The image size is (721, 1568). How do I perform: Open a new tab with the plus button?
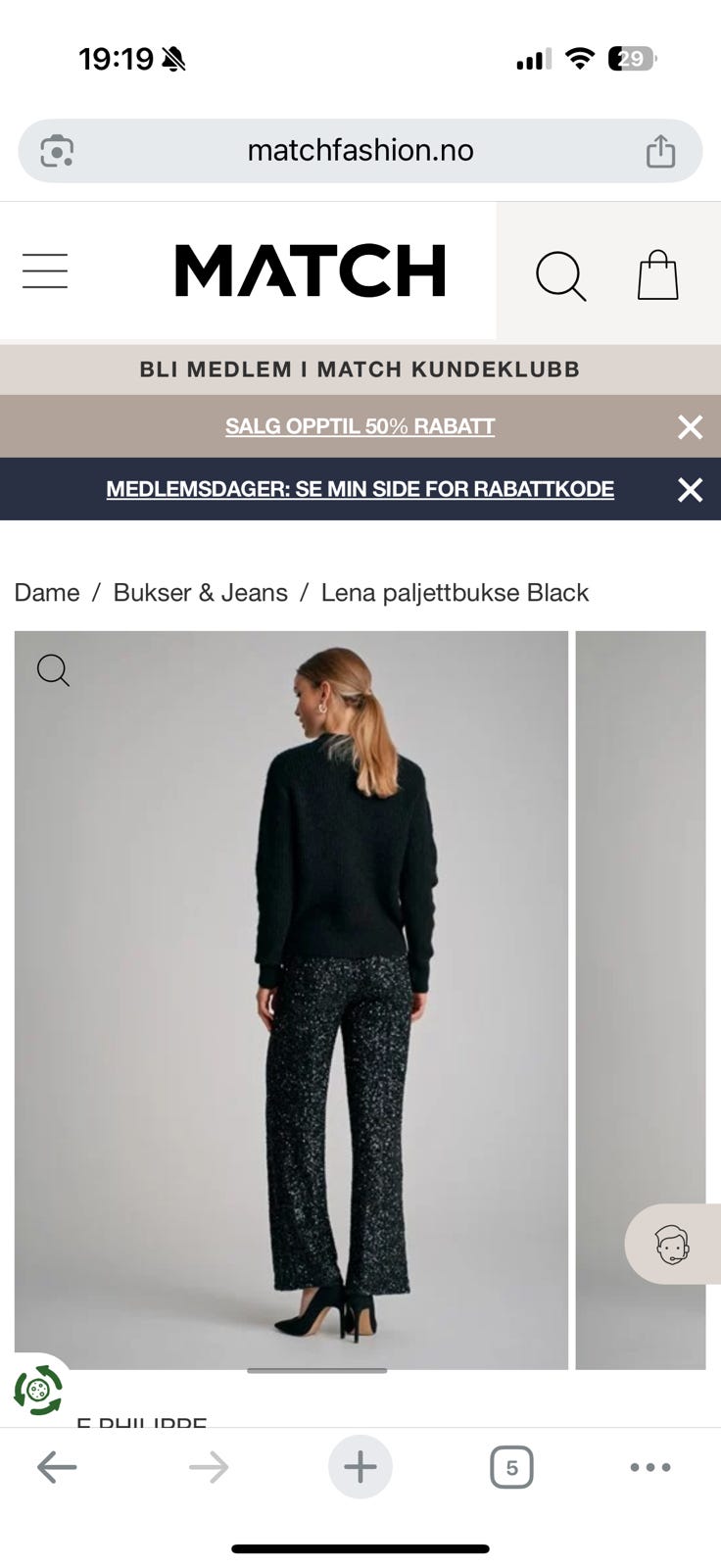pyautogui.click(x=360, y=1466)
